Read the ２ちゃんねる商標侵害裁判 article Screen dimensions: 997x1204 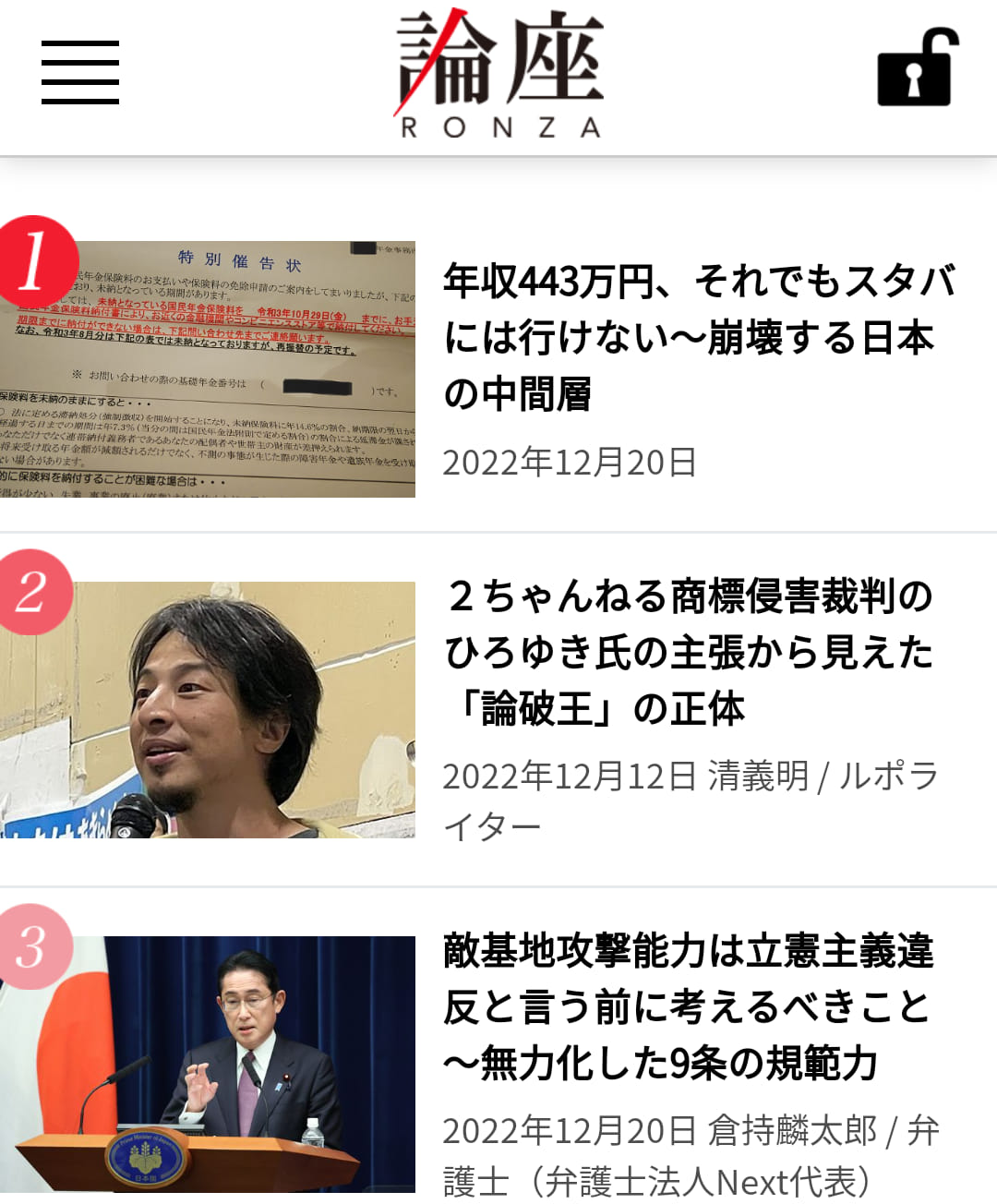coord(689,652)
